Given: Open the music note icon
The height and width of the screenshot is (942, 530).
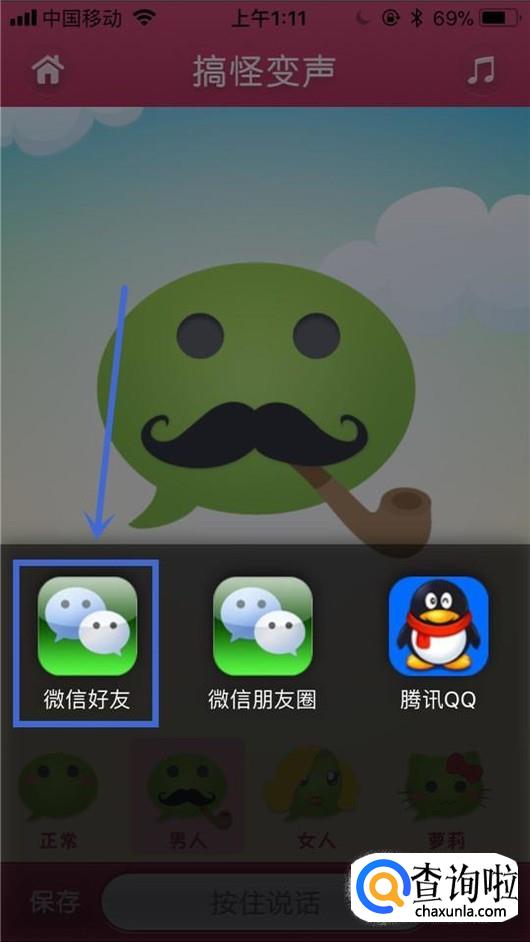Looking at the screenshot, I should click(x=481, y=70).
